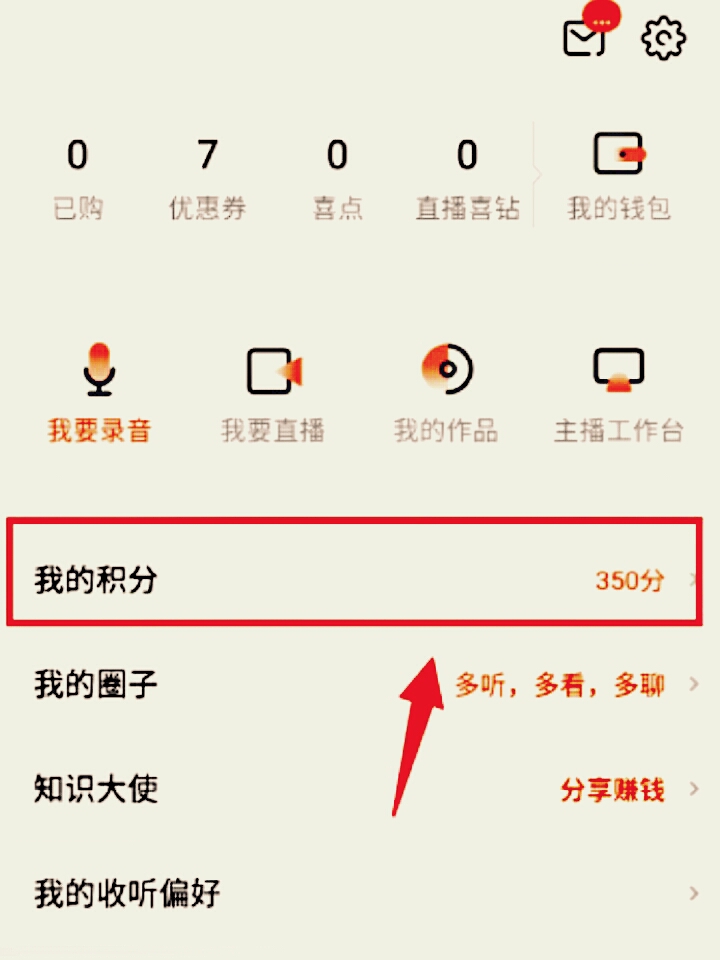
Task: Open 我的作品
Action: (446, 393)
